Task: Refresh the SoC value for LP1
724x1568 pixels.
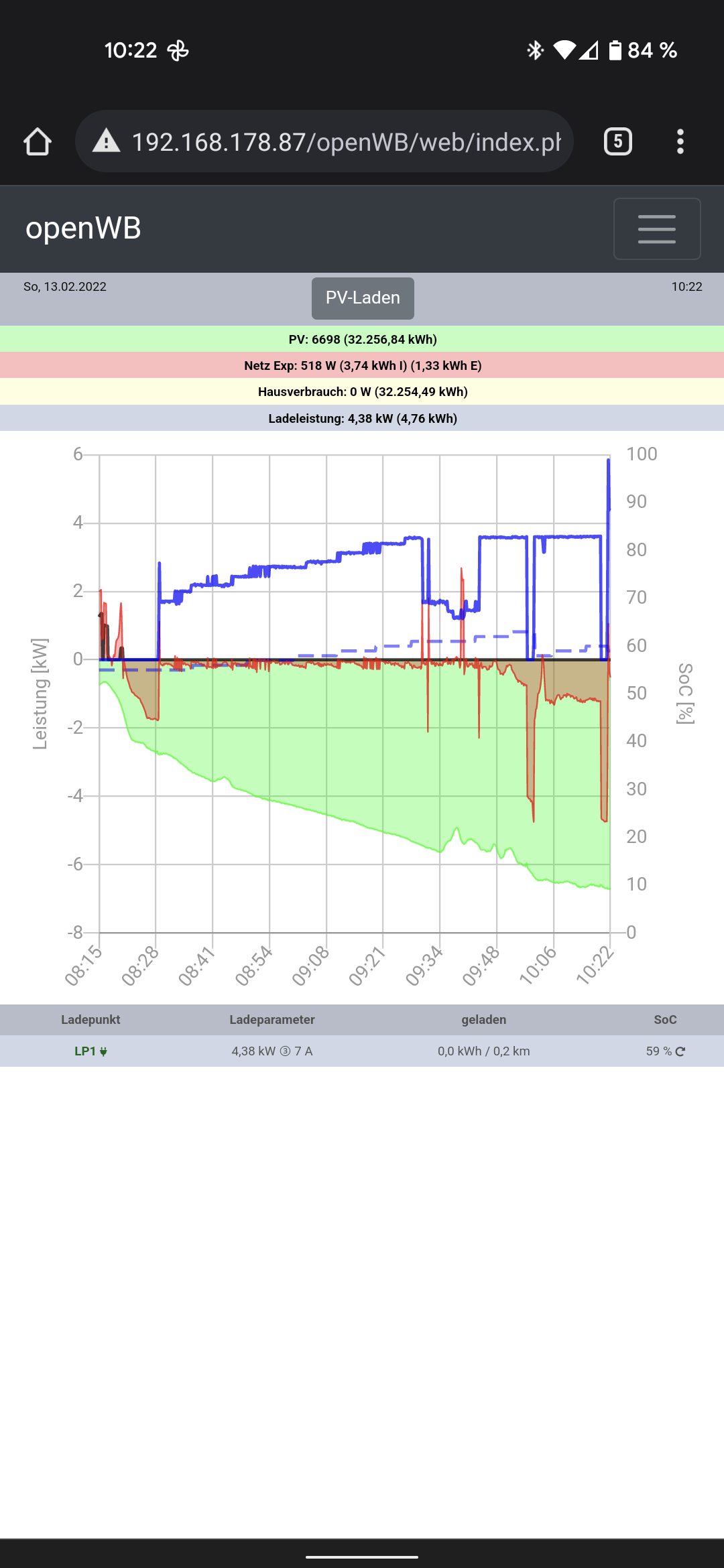Action: click(x=680, y=1051)
